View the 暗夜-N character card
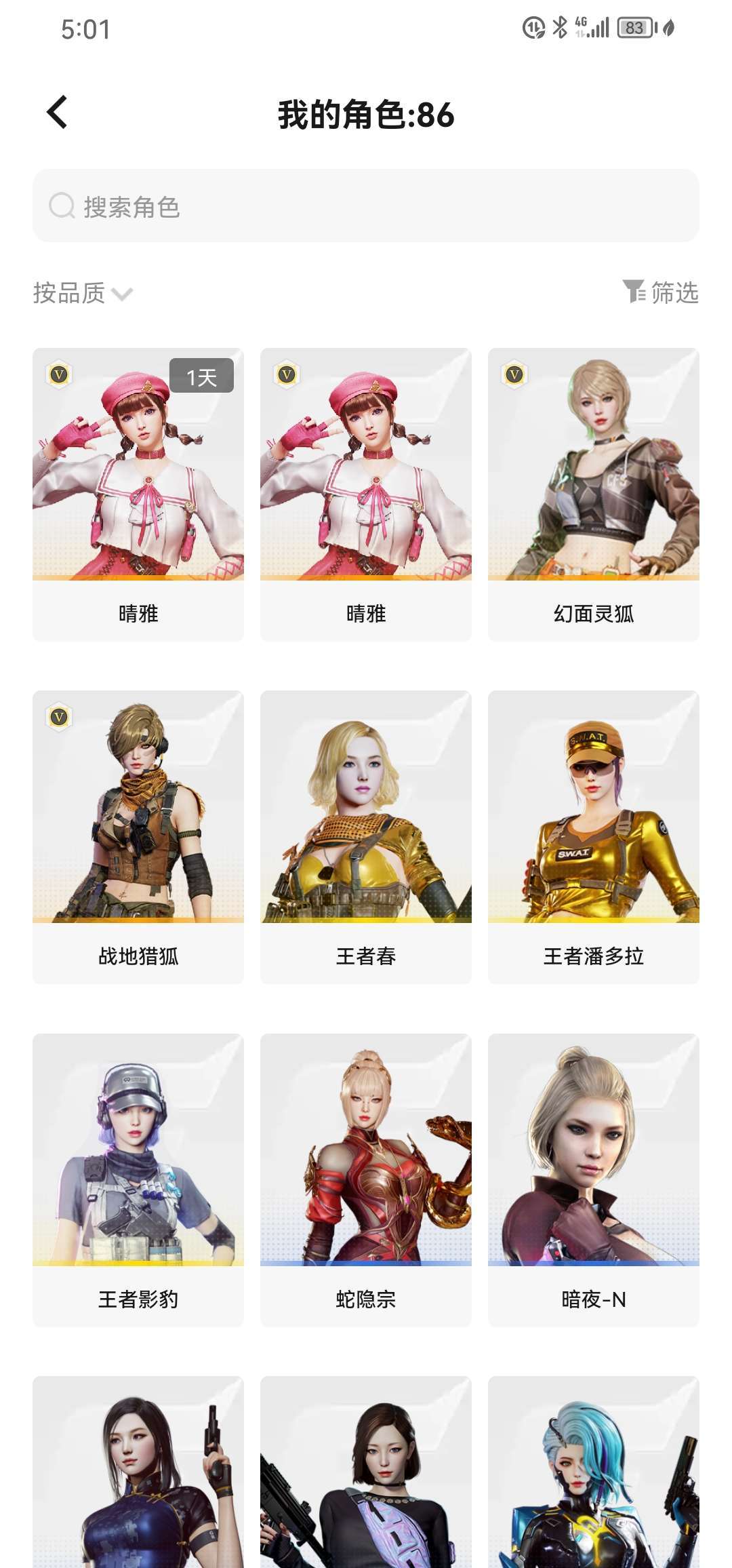 [x=593, y=1179]
